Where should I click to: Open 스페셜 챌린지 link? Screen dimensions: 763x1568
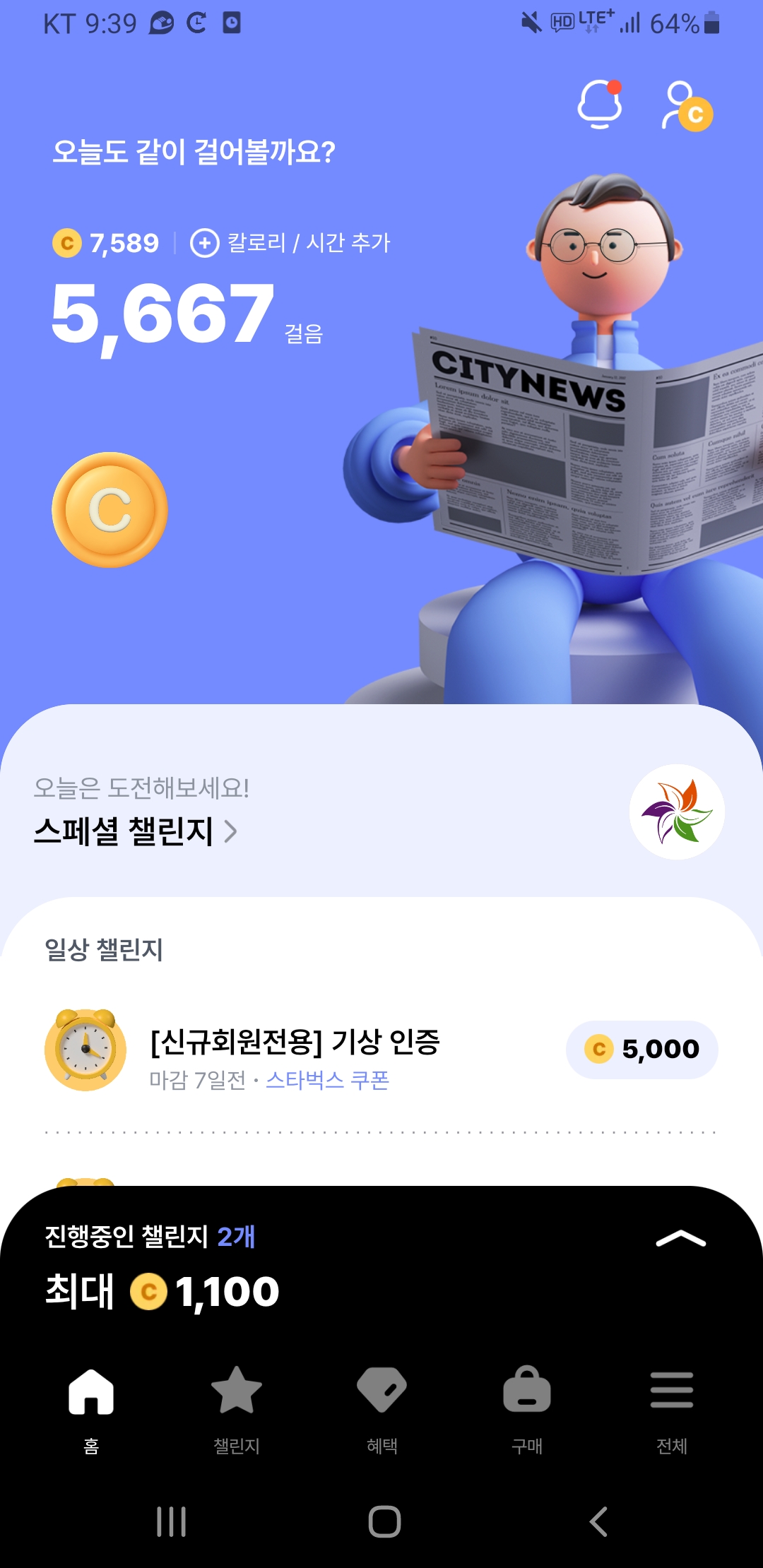[x=136, y=831]
